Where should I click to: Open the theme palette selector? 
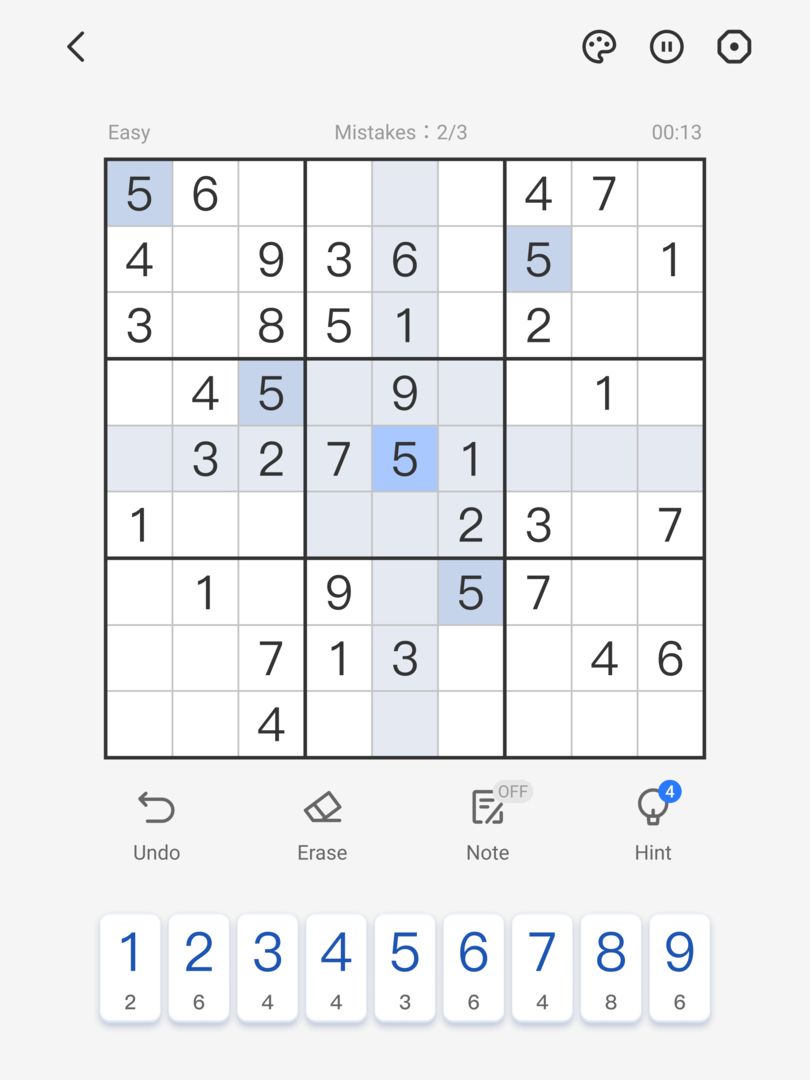(x=600, y=46)
